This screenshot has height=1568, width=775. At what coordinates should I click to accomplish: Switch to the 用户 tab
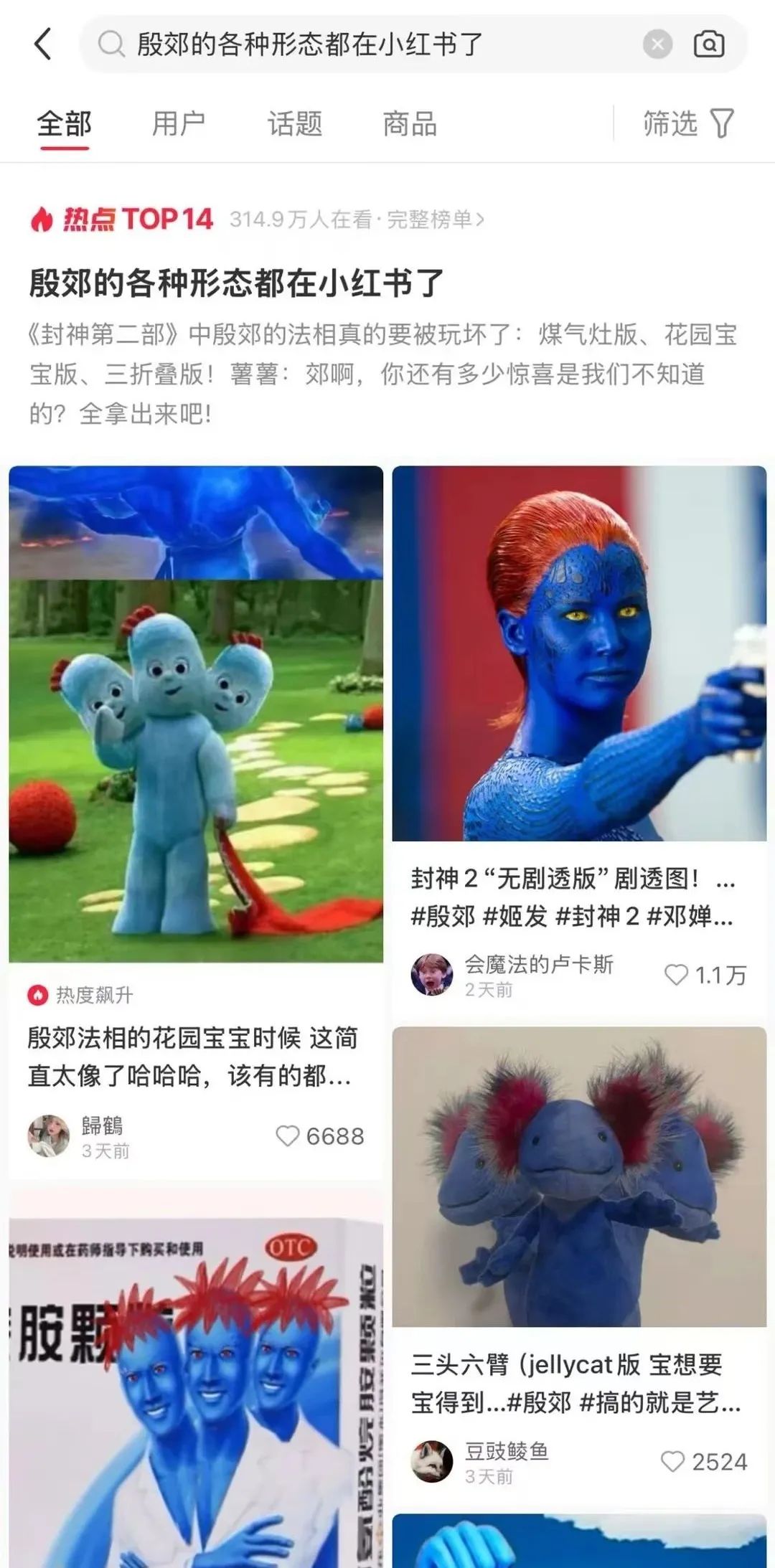pyautogui.click(x=179, y=123)
